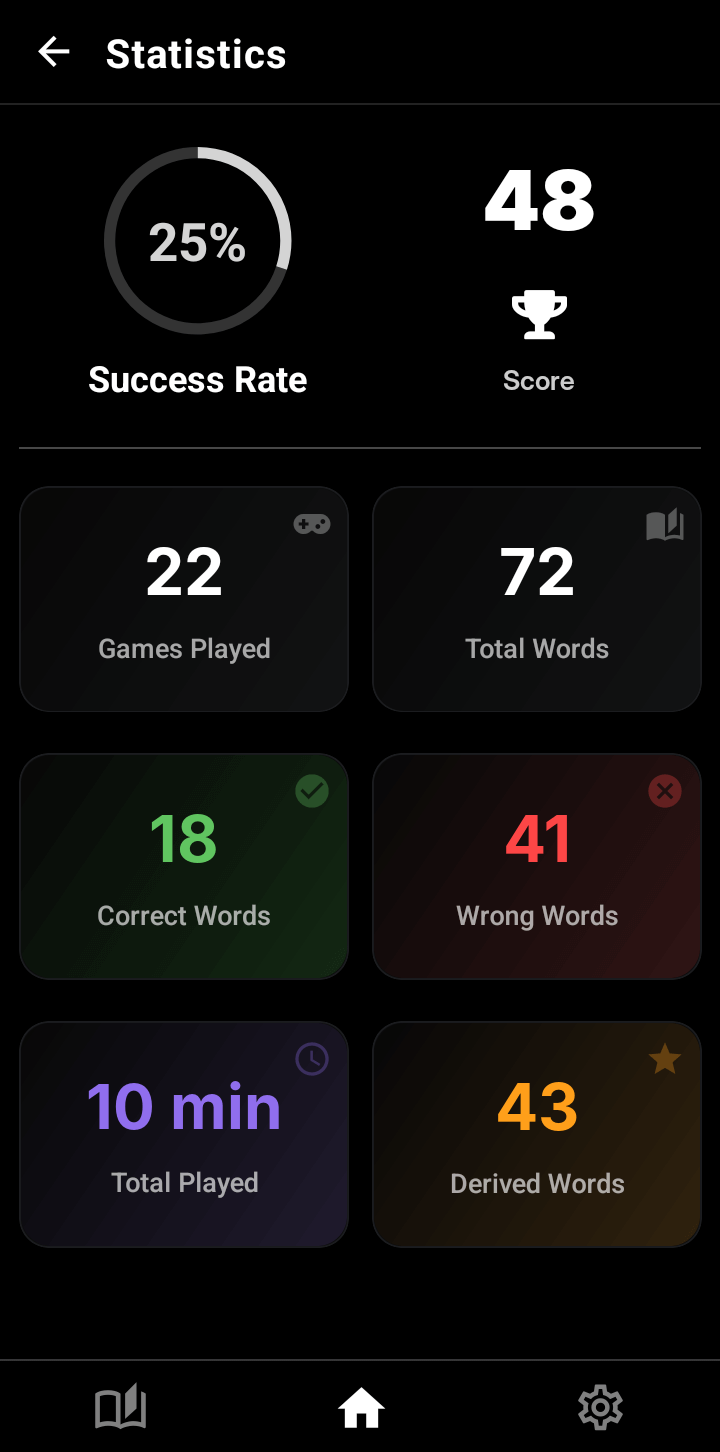This screenshot has width=720, height=1452.
Task: Open Settings using the gear icon
Action: coord(600,1407)
